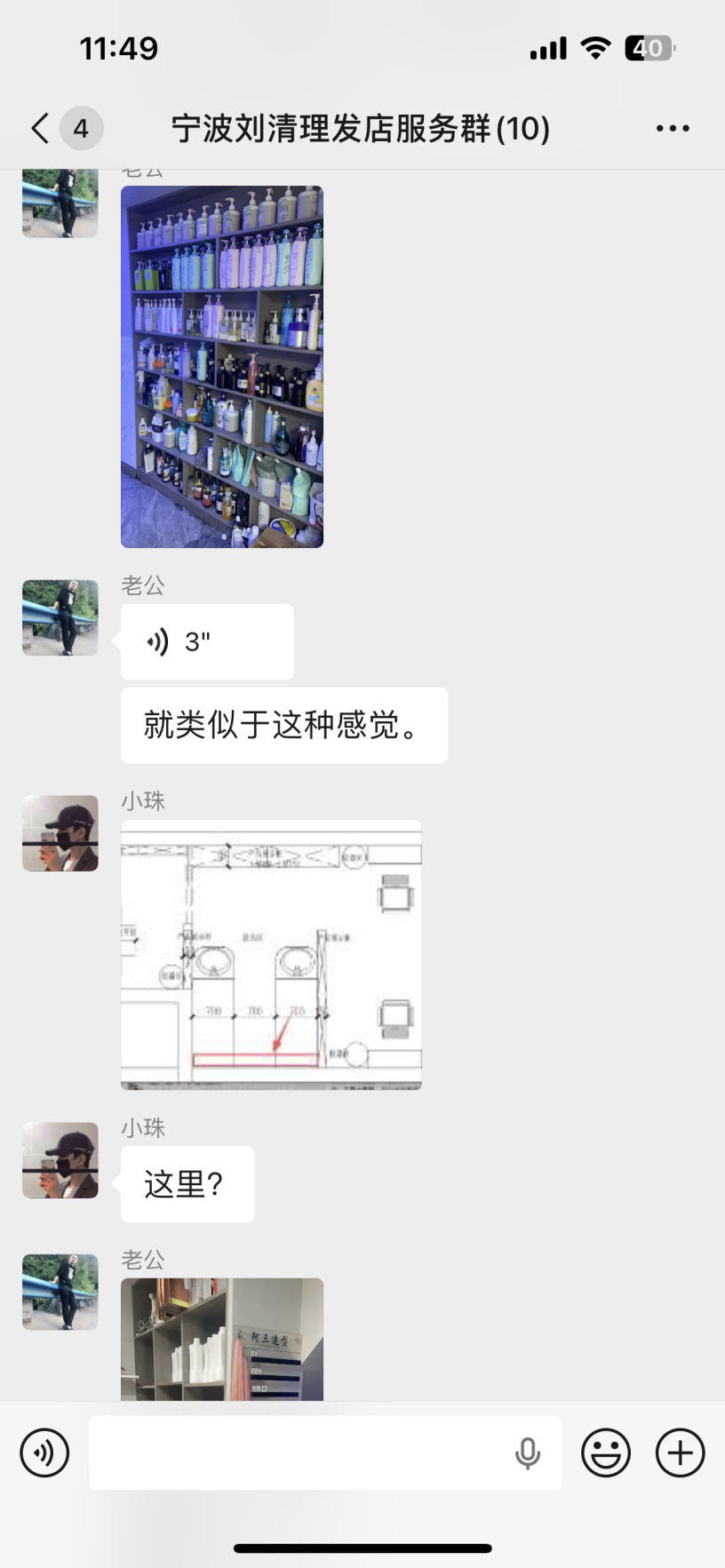Open 老公's avatar next to the voice message
Viewport: 725px width, 1568px height.
coord(60,618)
